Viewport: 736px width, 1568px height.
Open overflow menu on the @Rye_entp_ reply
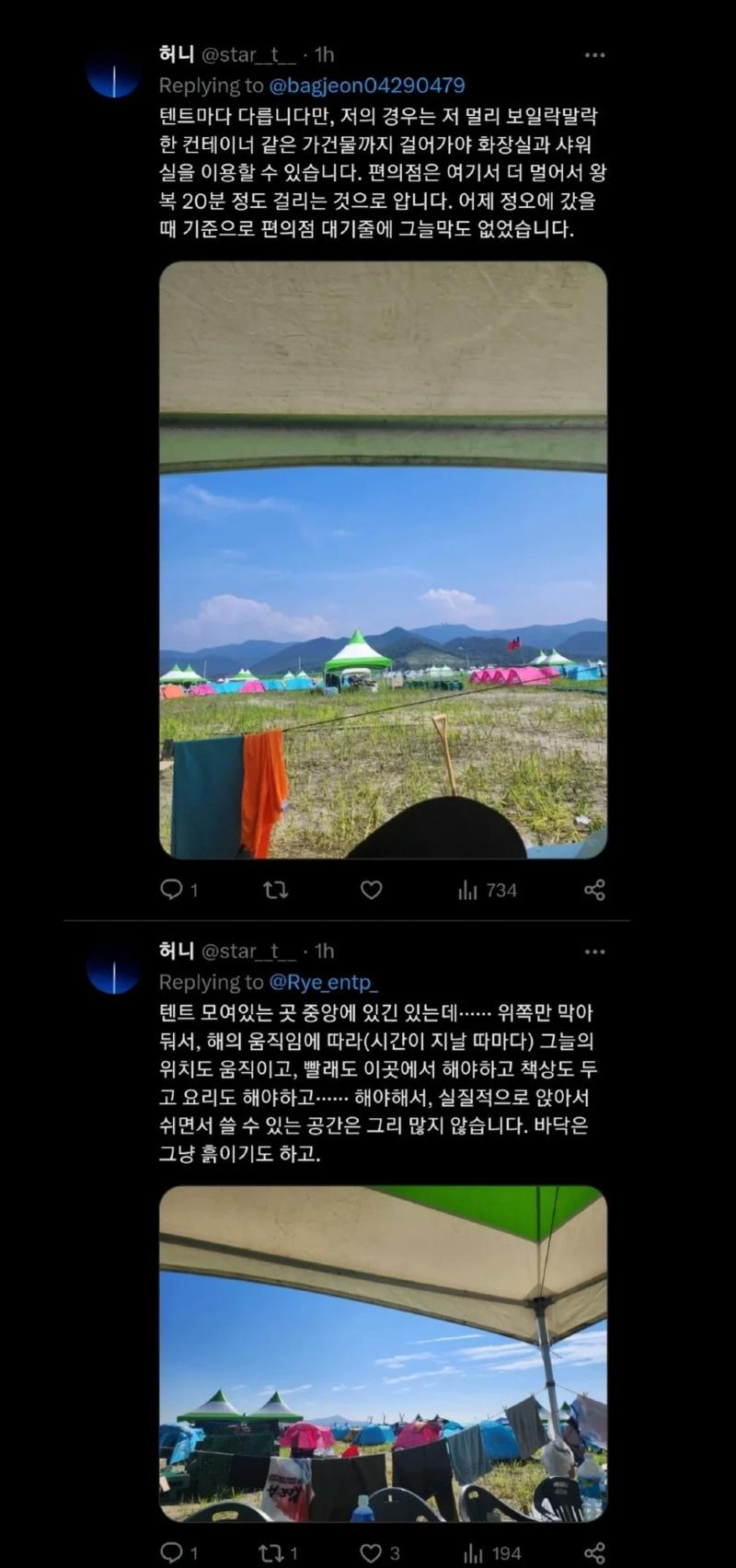[594, 951]
